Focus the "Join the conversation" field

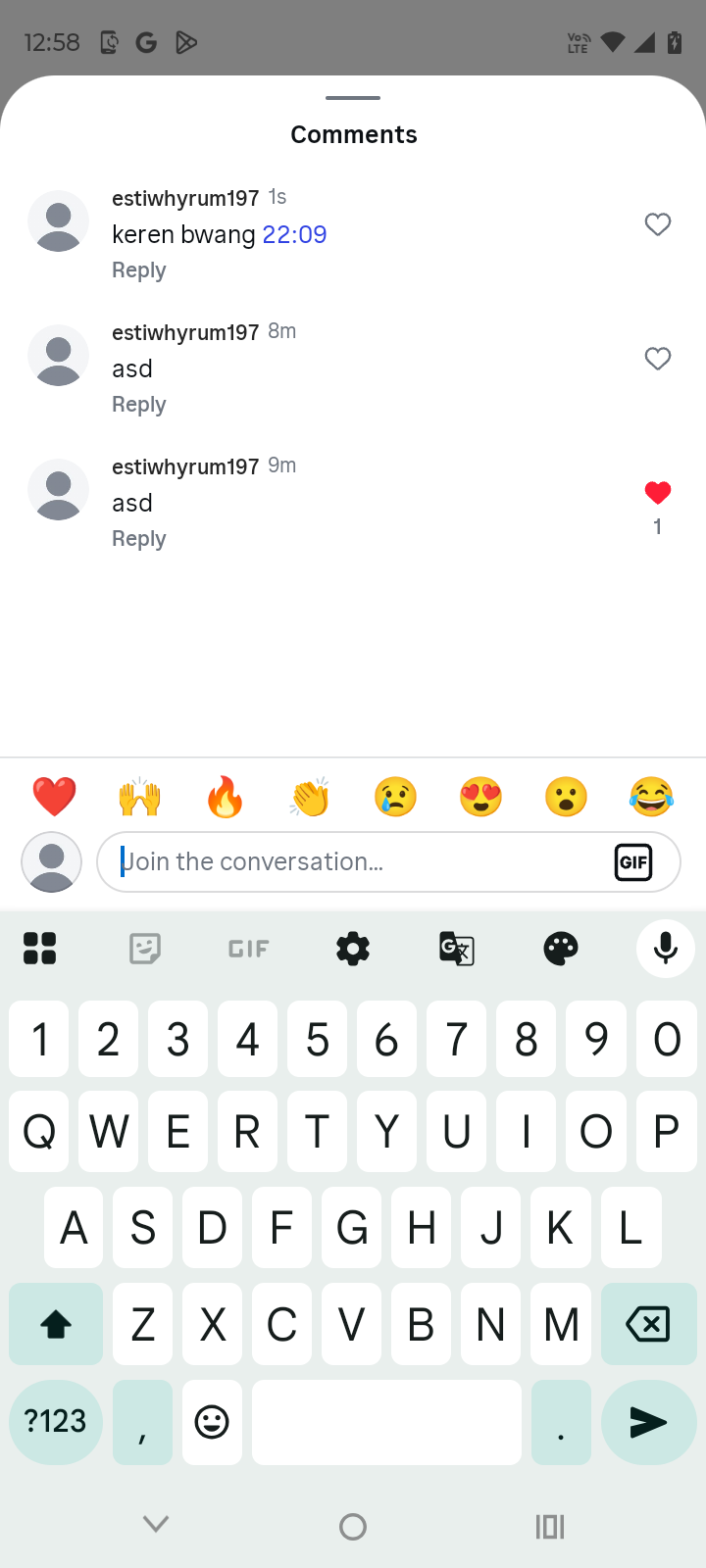click(353, 862)
